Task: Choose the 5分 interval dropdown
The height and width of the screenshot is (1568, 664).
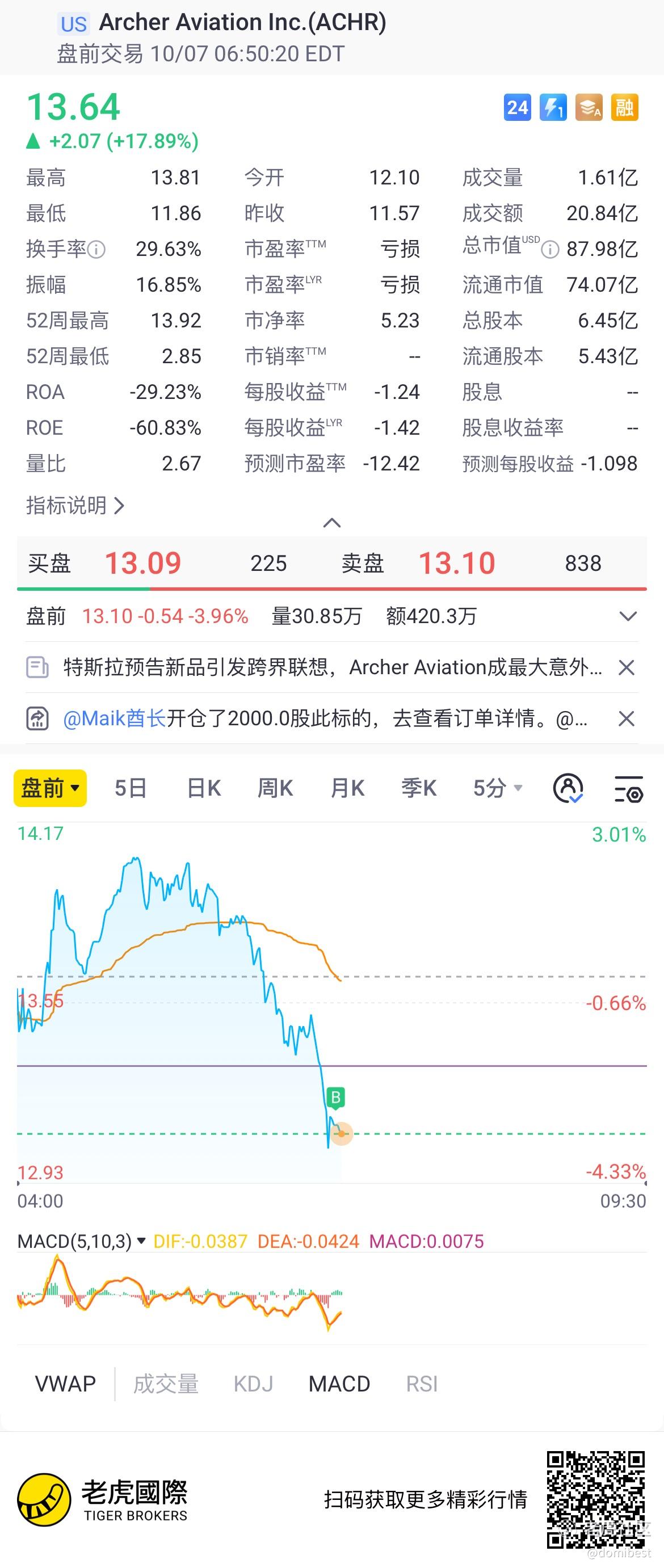Action: (497, 788)
